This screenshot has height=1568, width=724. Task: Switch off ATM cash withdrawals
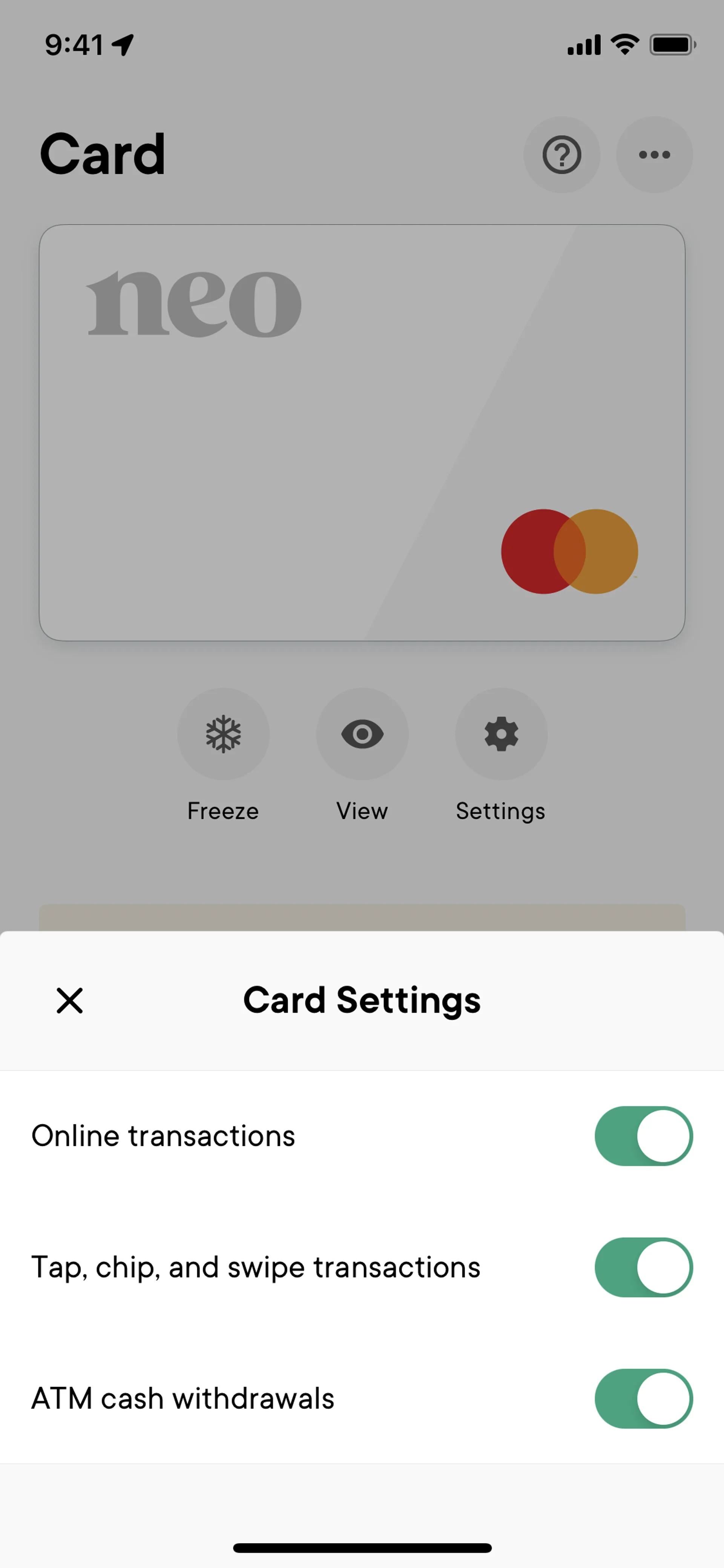(643, 1399)
